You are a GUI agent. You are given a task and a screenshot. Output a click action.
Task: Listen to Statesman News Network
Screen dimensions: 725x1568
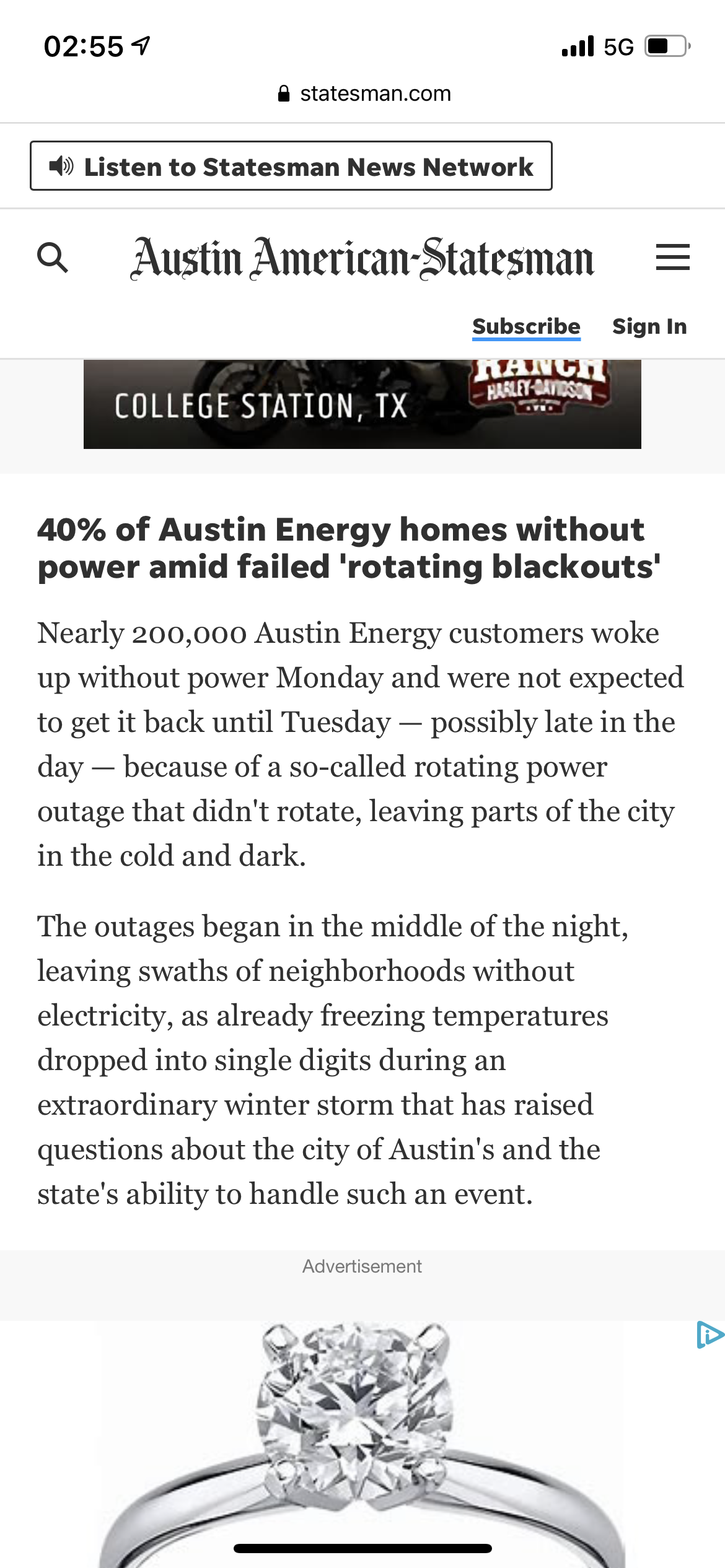point(291,166)
